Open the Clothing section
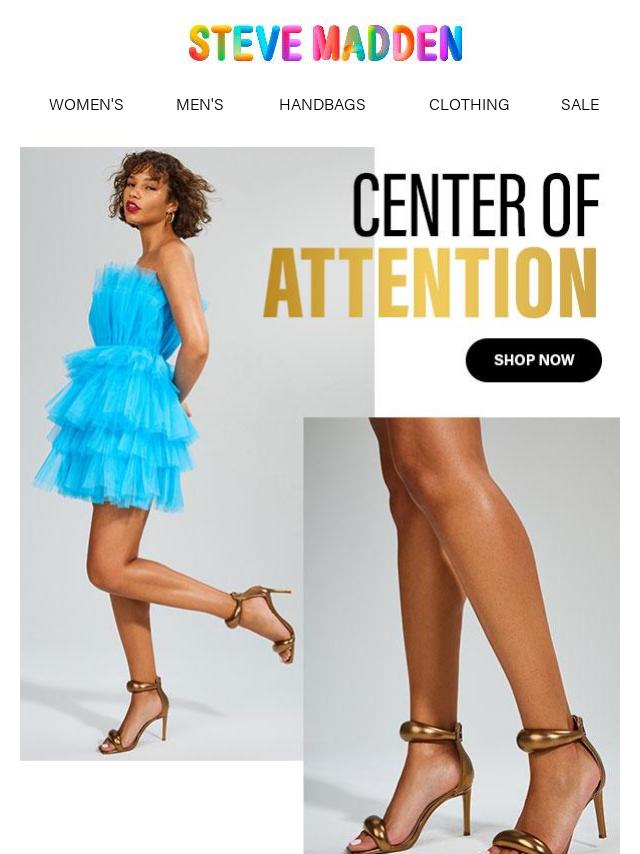The width and height of the screenshot is (640, 854). click(x=469, y=105)
